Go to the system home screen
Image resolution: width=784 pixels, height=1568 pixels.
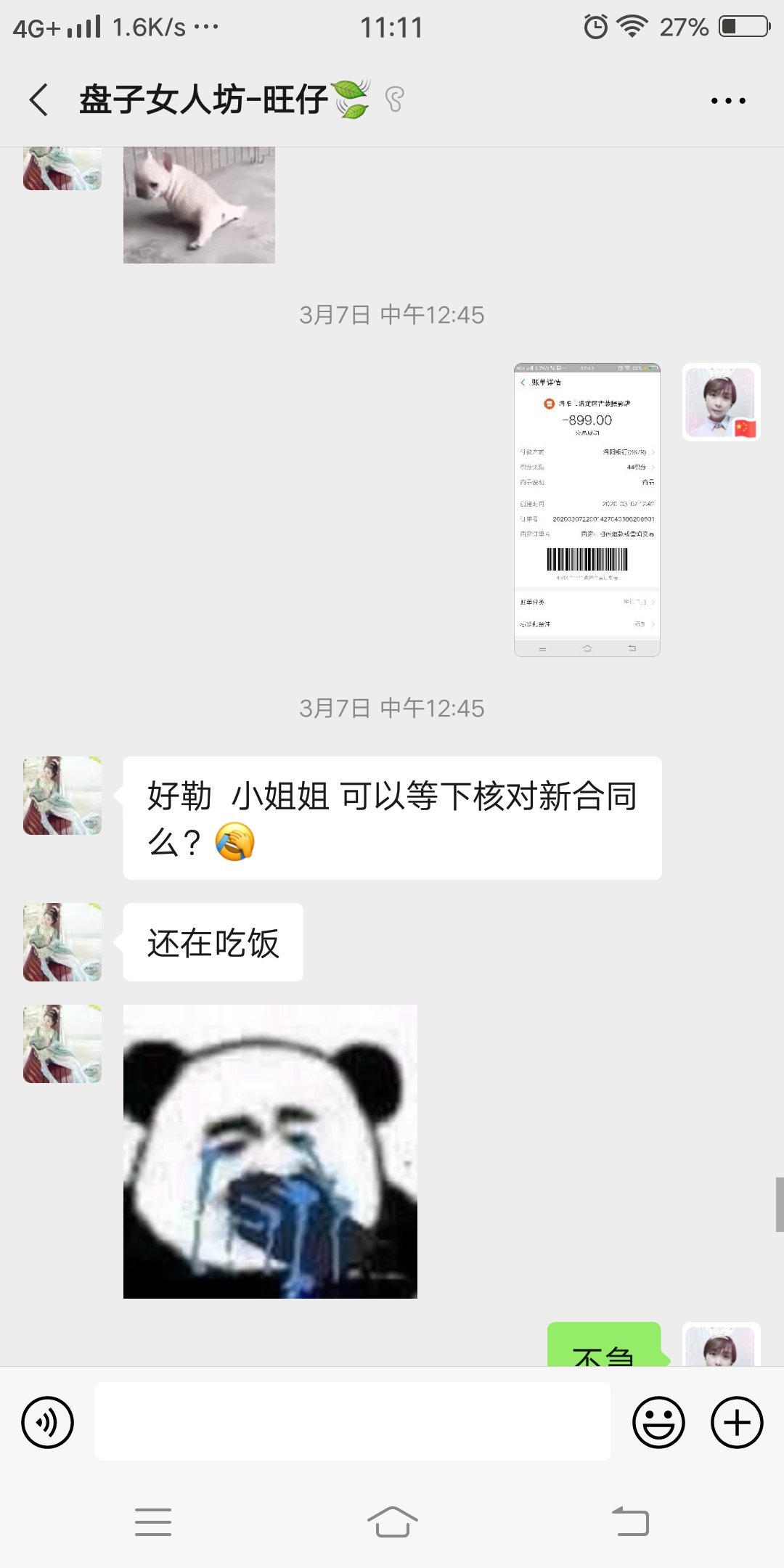click(392, 1522)
